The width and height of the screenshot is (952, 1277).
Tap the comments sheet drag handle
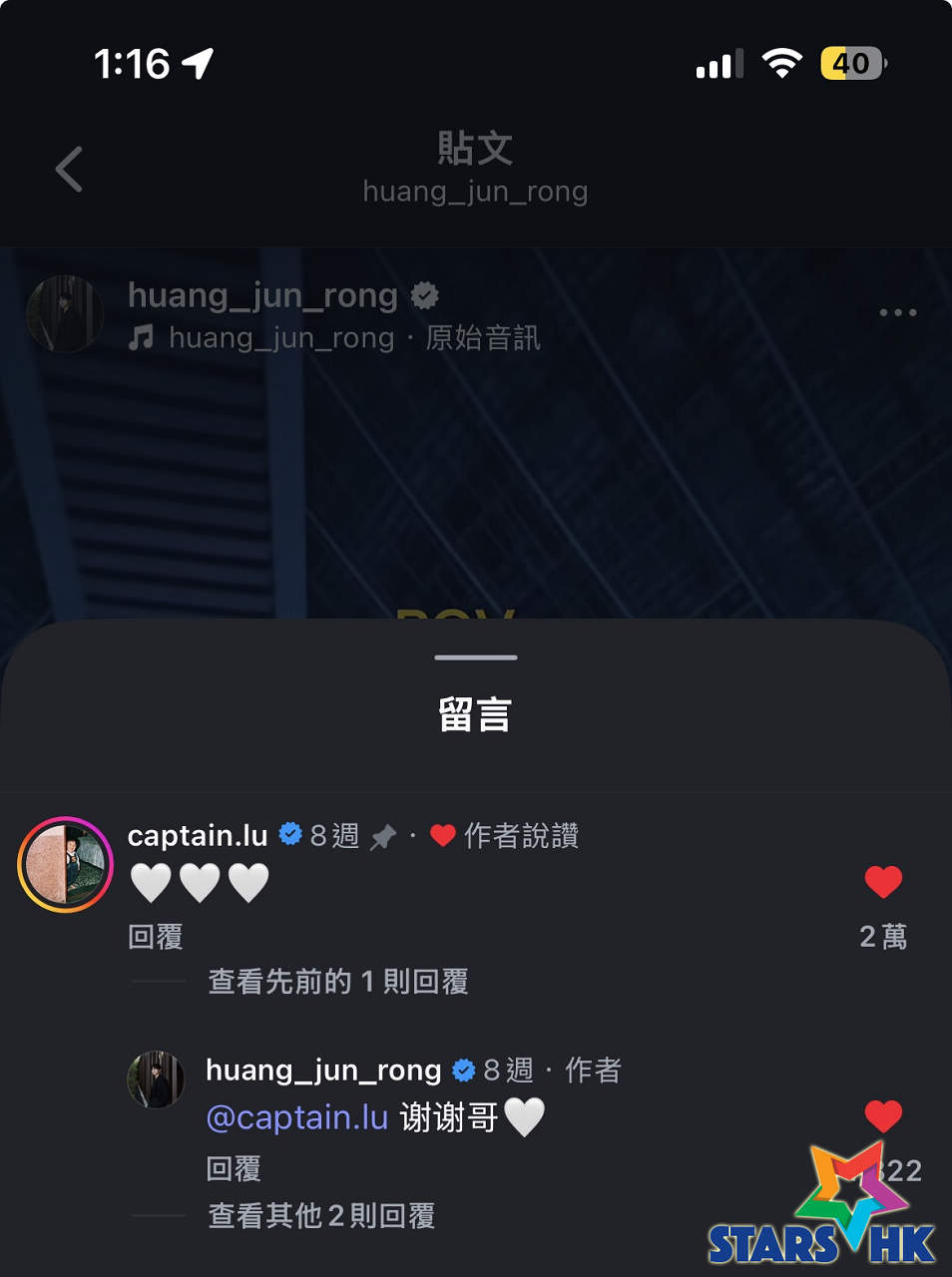click(x=476, y=657)
